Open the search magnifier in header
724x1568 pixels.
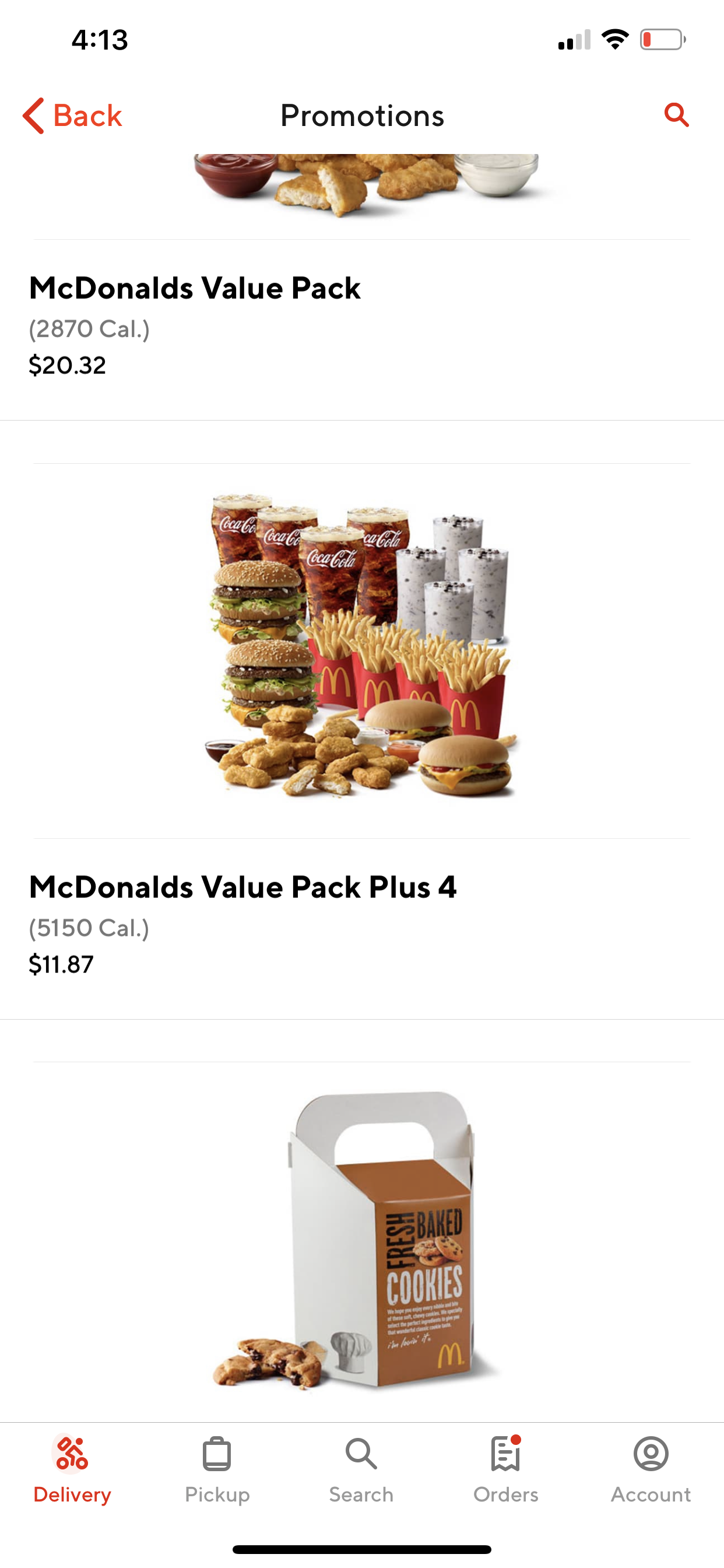[676, 114]
